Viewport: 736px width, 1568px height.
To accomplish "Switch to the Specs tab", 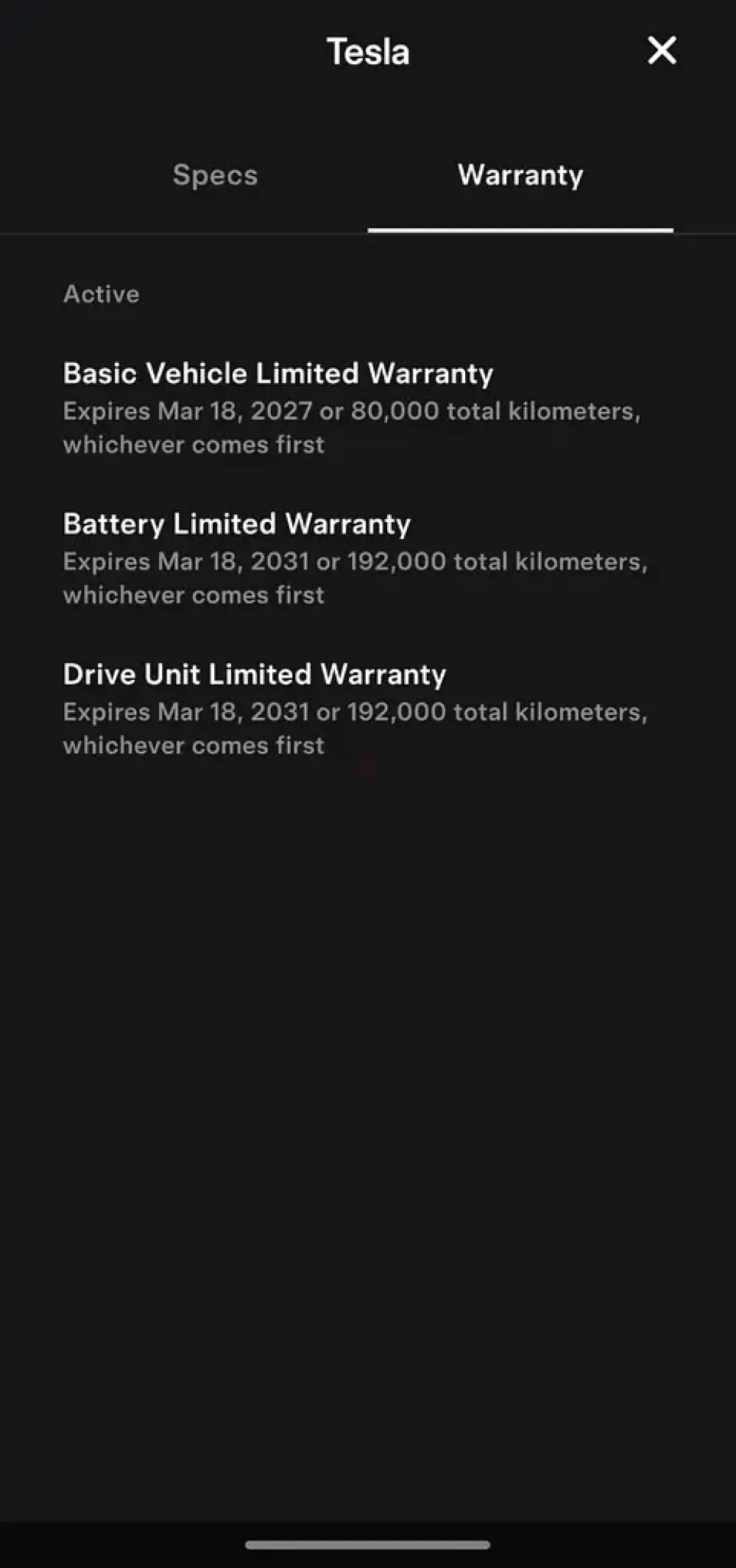I will pos(215,175).
